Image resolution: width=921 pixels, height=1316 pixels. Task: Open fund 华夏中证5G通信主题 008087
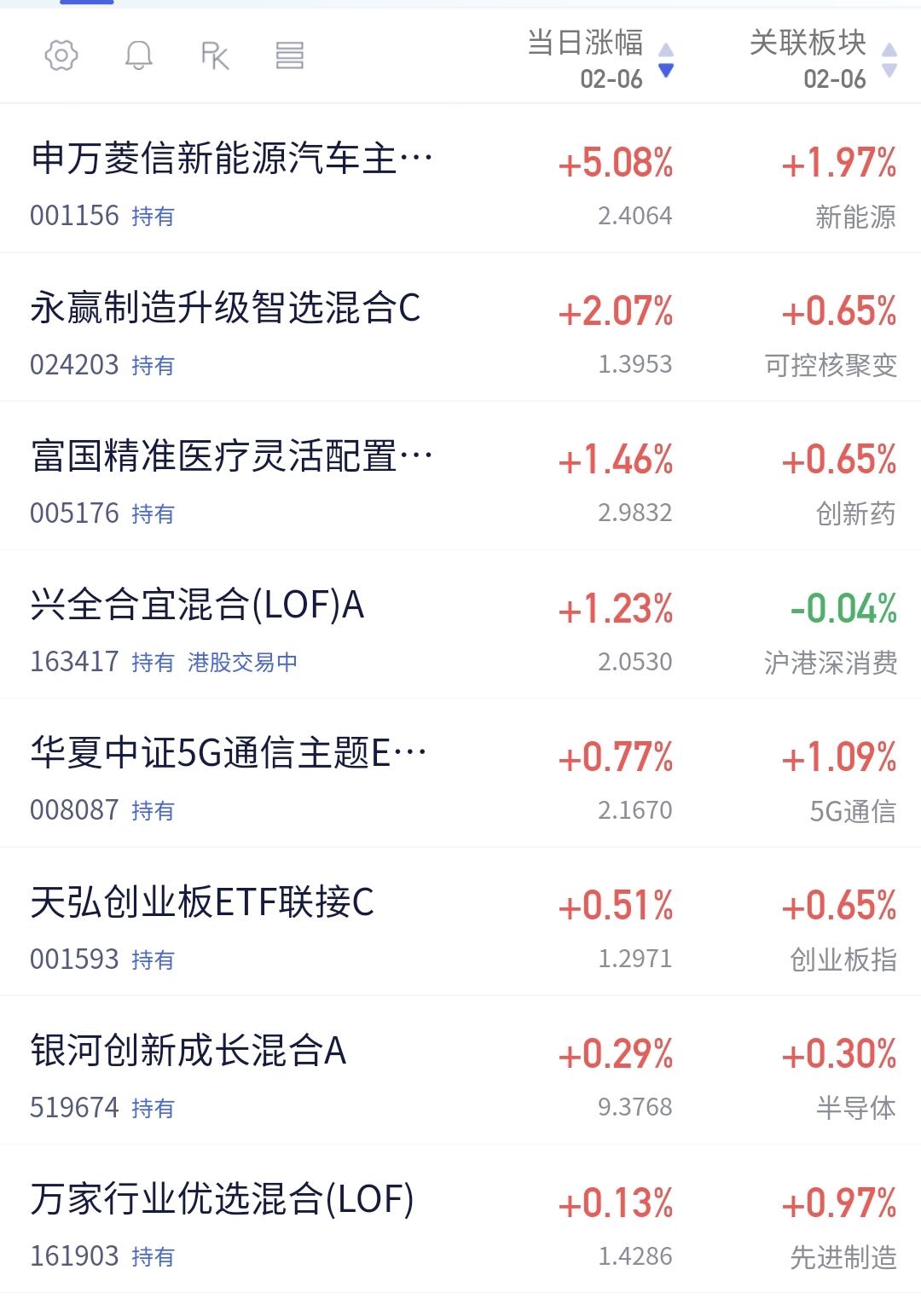point(460,773)
